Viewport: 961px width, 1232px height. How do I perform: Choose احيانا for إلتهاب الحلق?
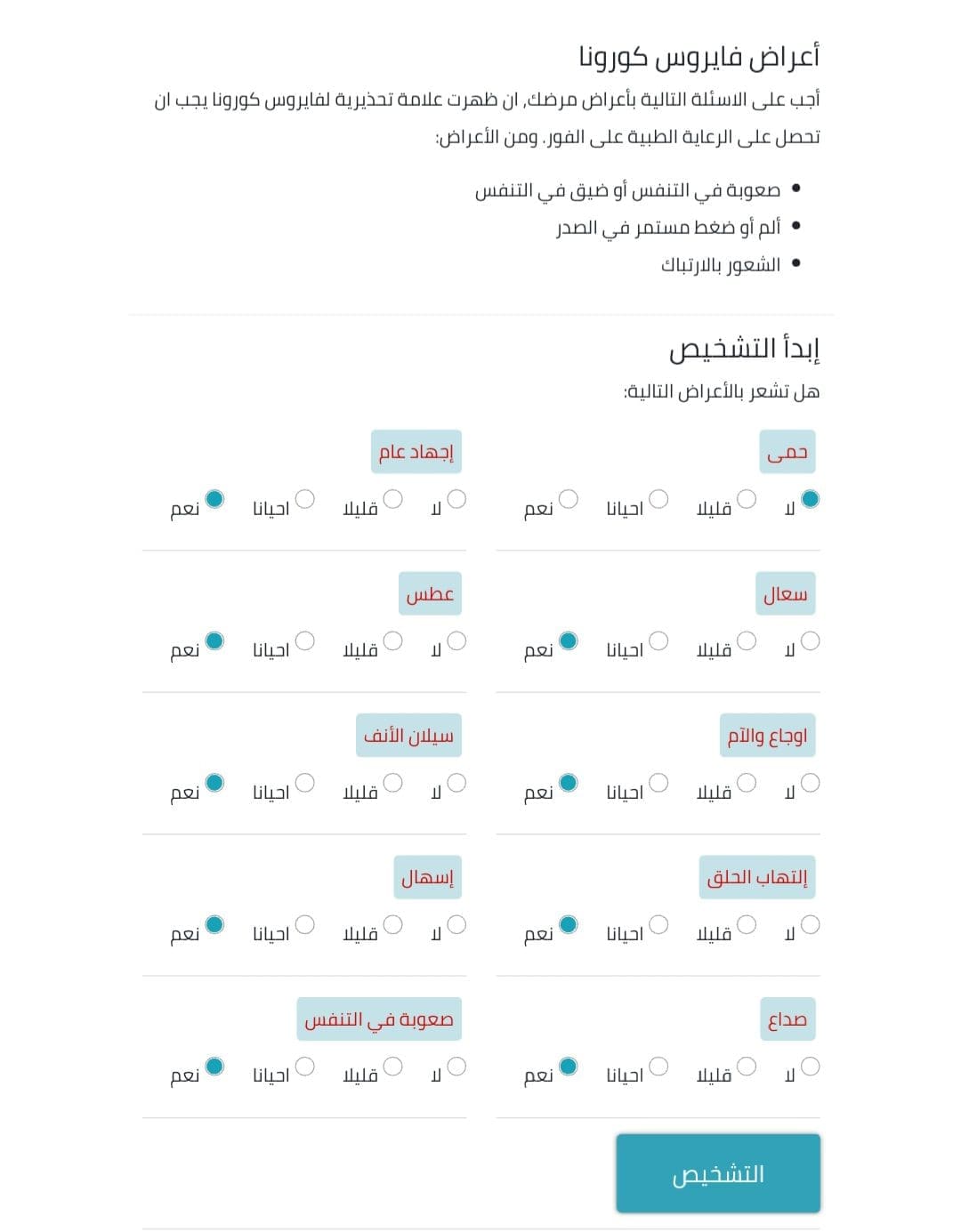pos(658,924)
